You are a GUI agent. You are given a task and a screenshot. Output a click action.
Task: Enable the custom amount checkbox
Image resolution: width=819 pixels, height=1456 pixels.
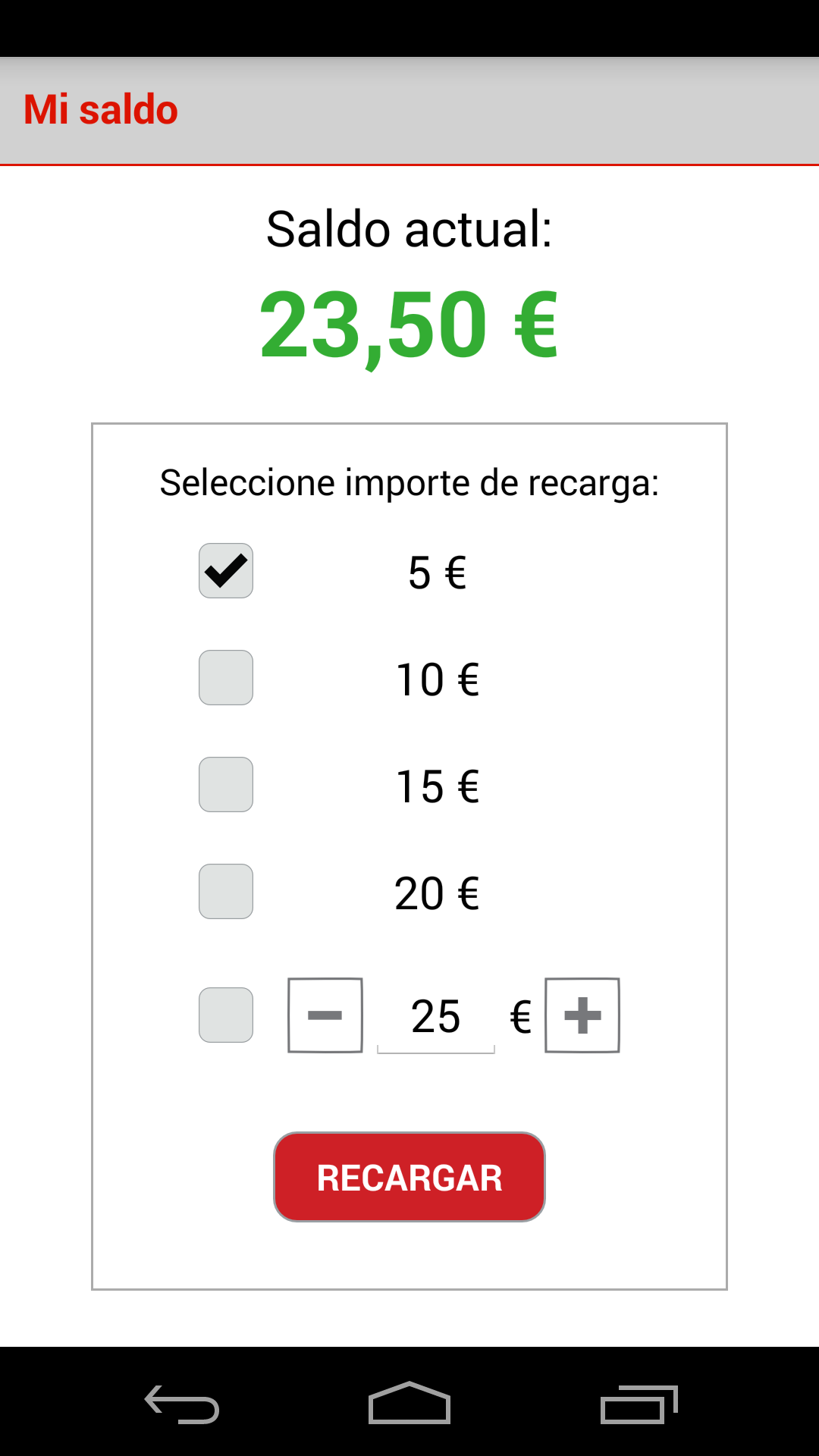click(x=226, y=1015)
